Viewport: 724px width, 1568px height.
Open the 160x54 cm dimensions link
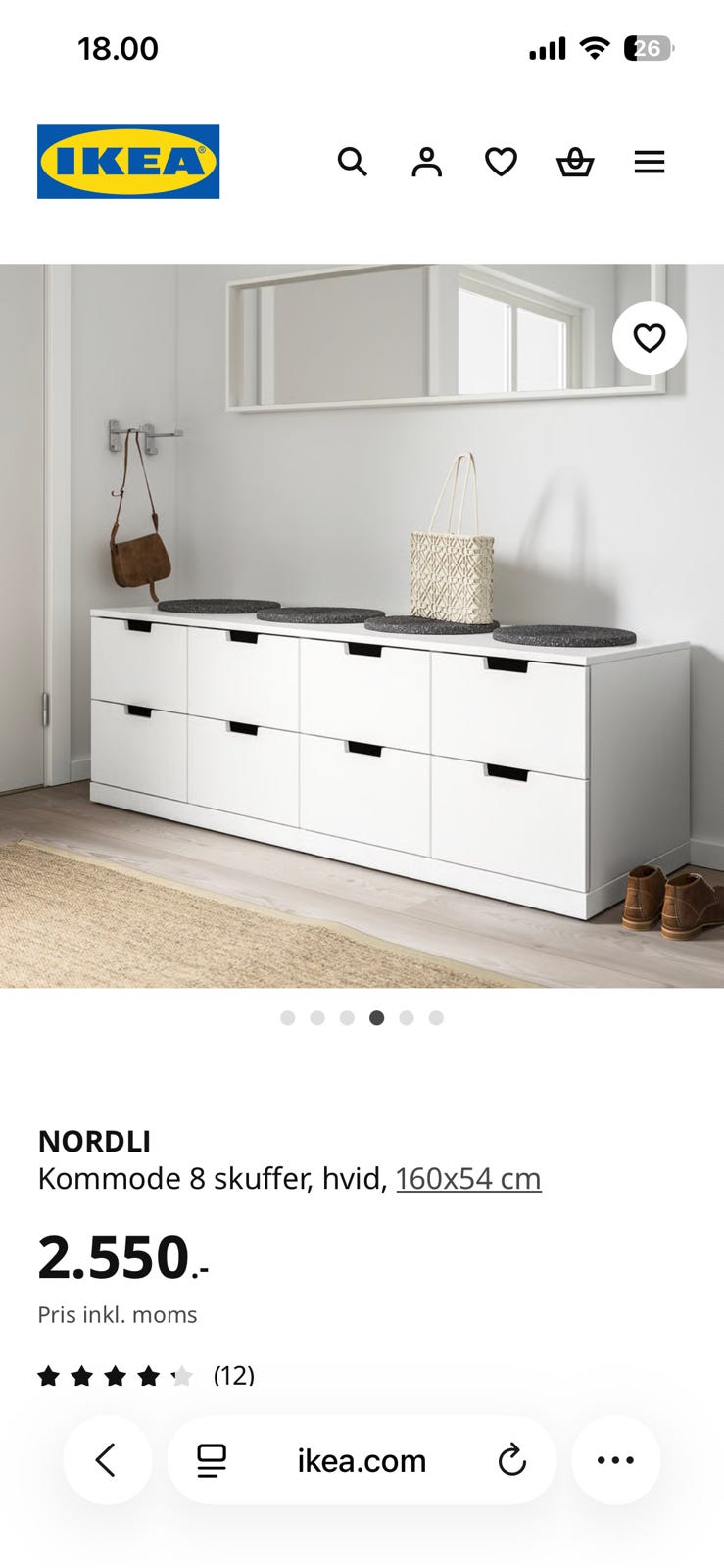tap(468, 1178)
